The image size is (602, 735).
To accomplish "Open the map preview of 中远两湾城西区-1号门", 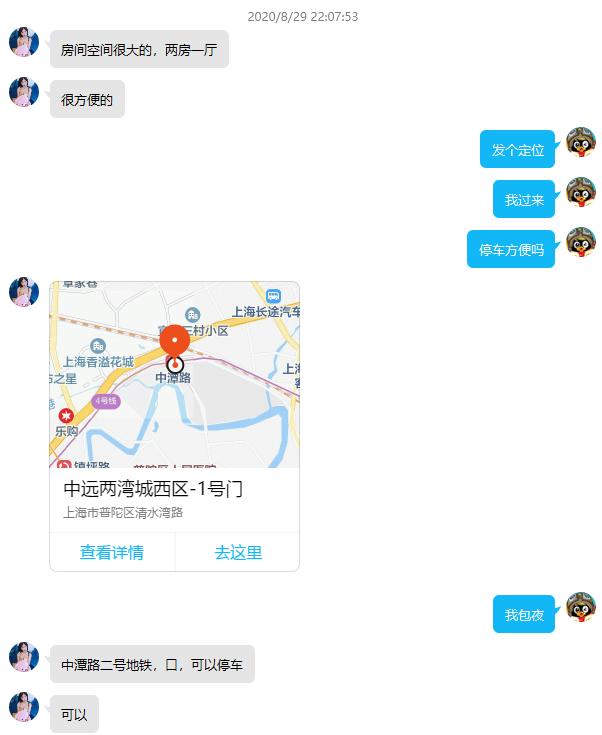I will pyautogui.click(x=174, y=375).
